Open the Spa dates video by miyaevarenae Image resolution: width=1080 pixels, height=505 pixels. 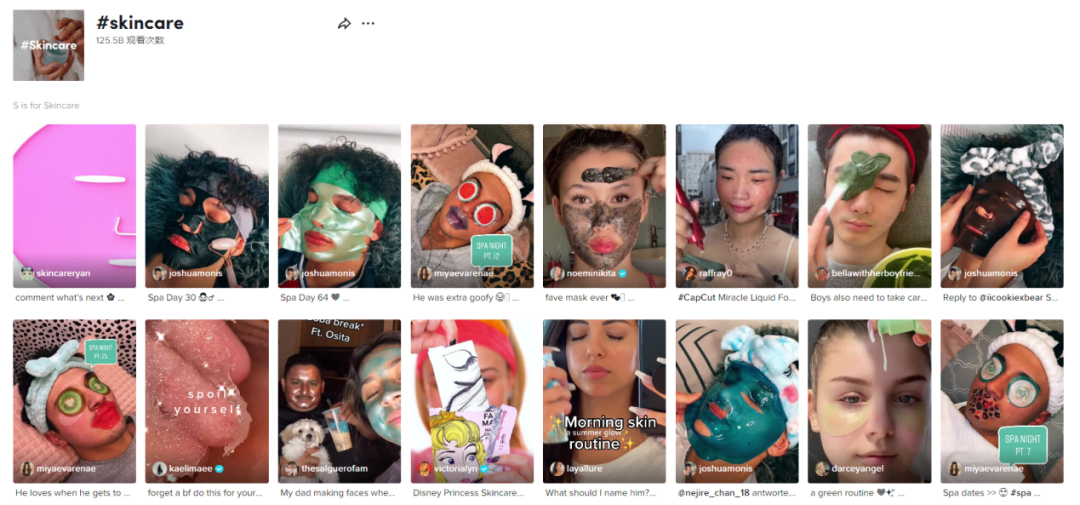click(x=1002, y=400)
